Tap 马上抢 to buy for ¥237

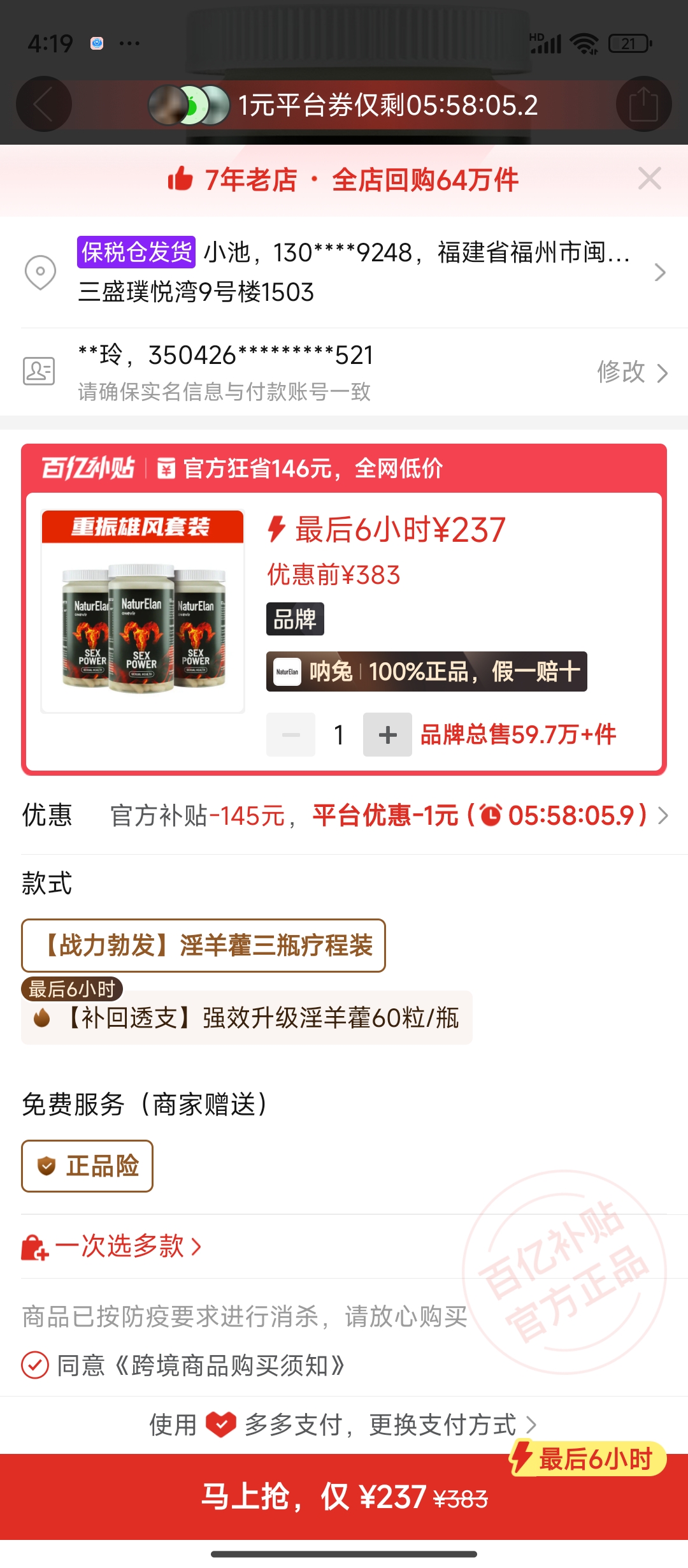click(344, 1497)
